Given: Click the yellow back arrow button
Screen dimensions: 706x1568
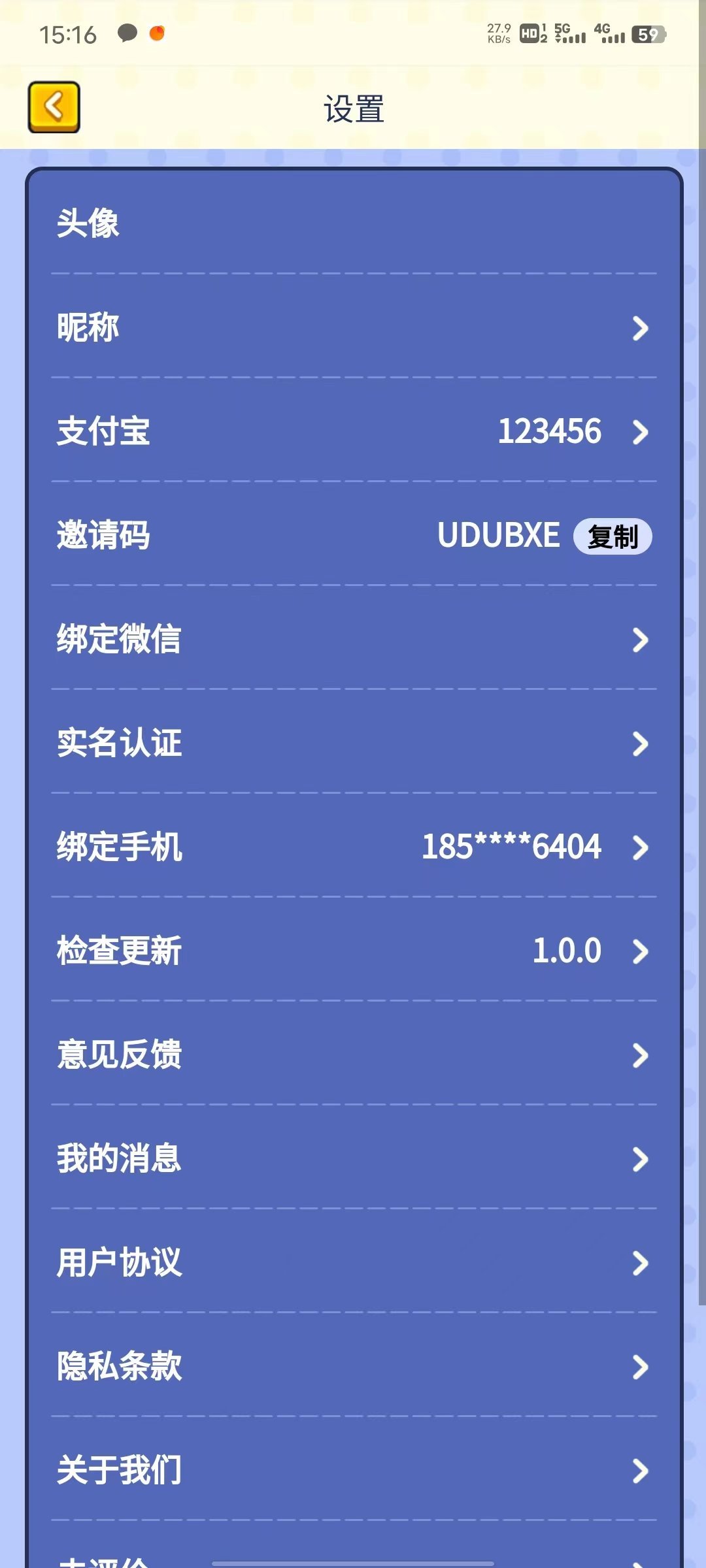Looking at the screenshot, I should (54, 106).
